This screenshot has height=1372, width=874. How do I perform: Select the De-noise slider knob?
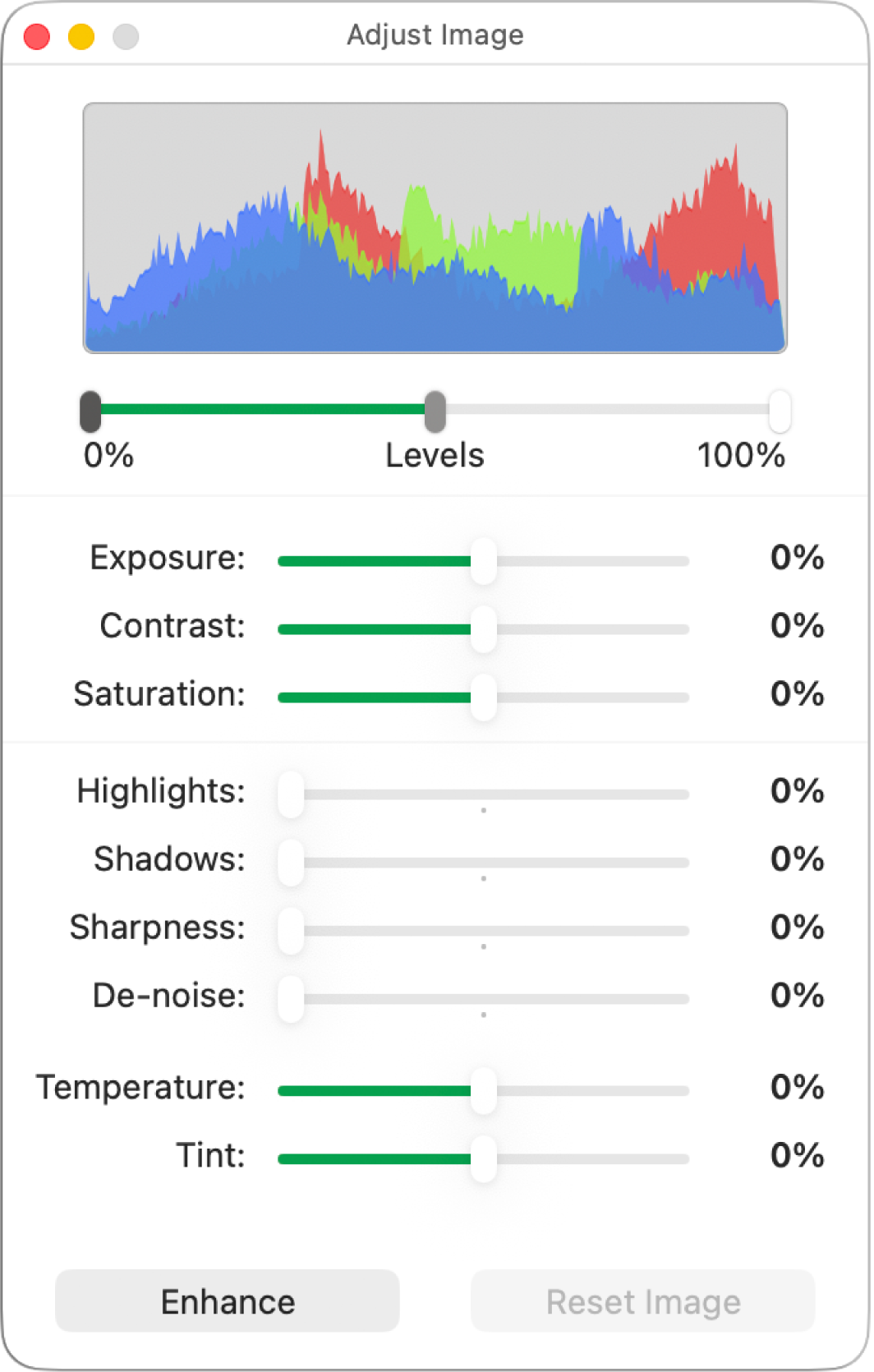tap(291, 998)
